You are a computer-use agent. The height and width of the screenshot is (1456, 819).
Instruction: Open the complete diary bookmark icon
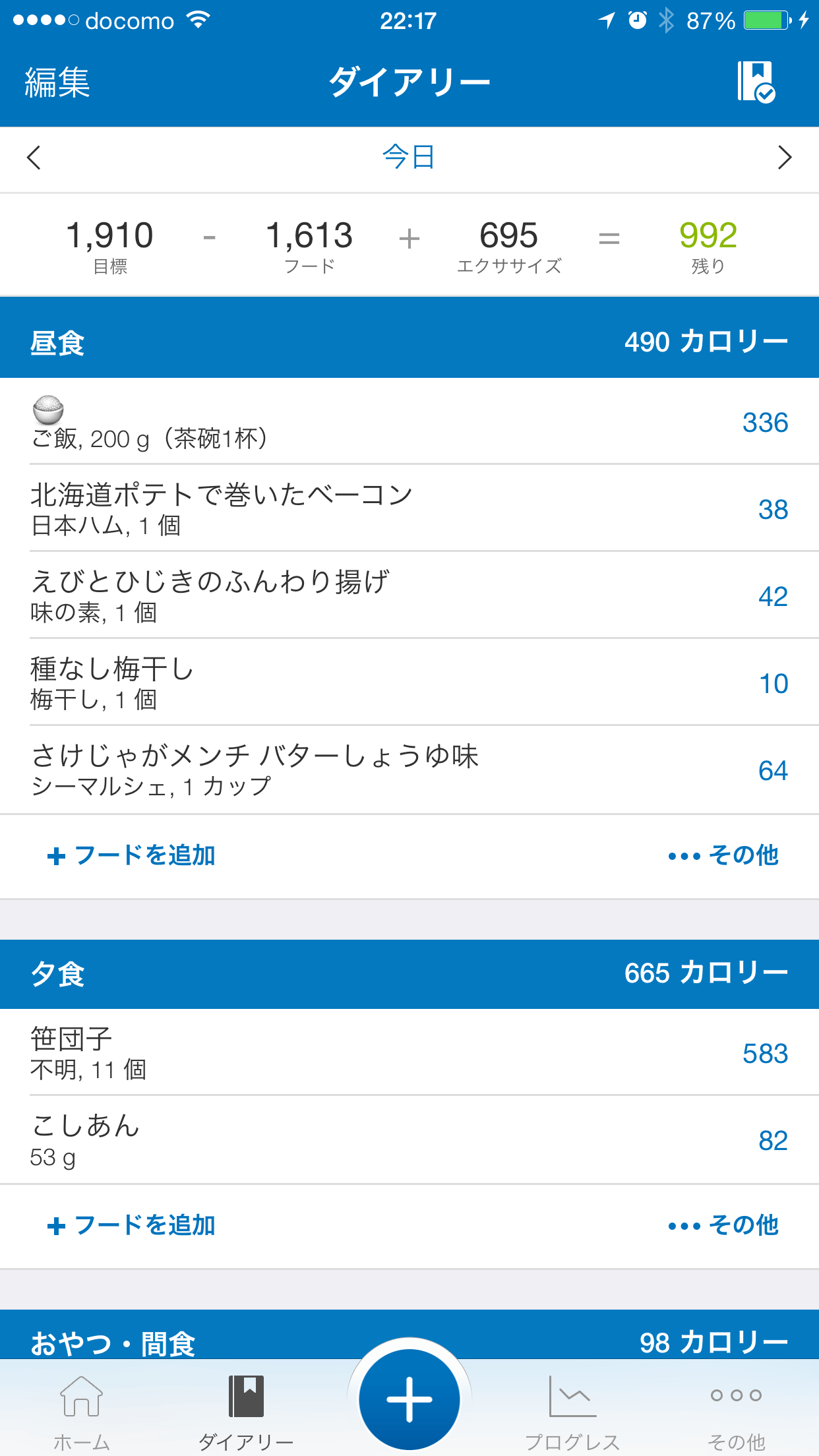pos(756,82)
